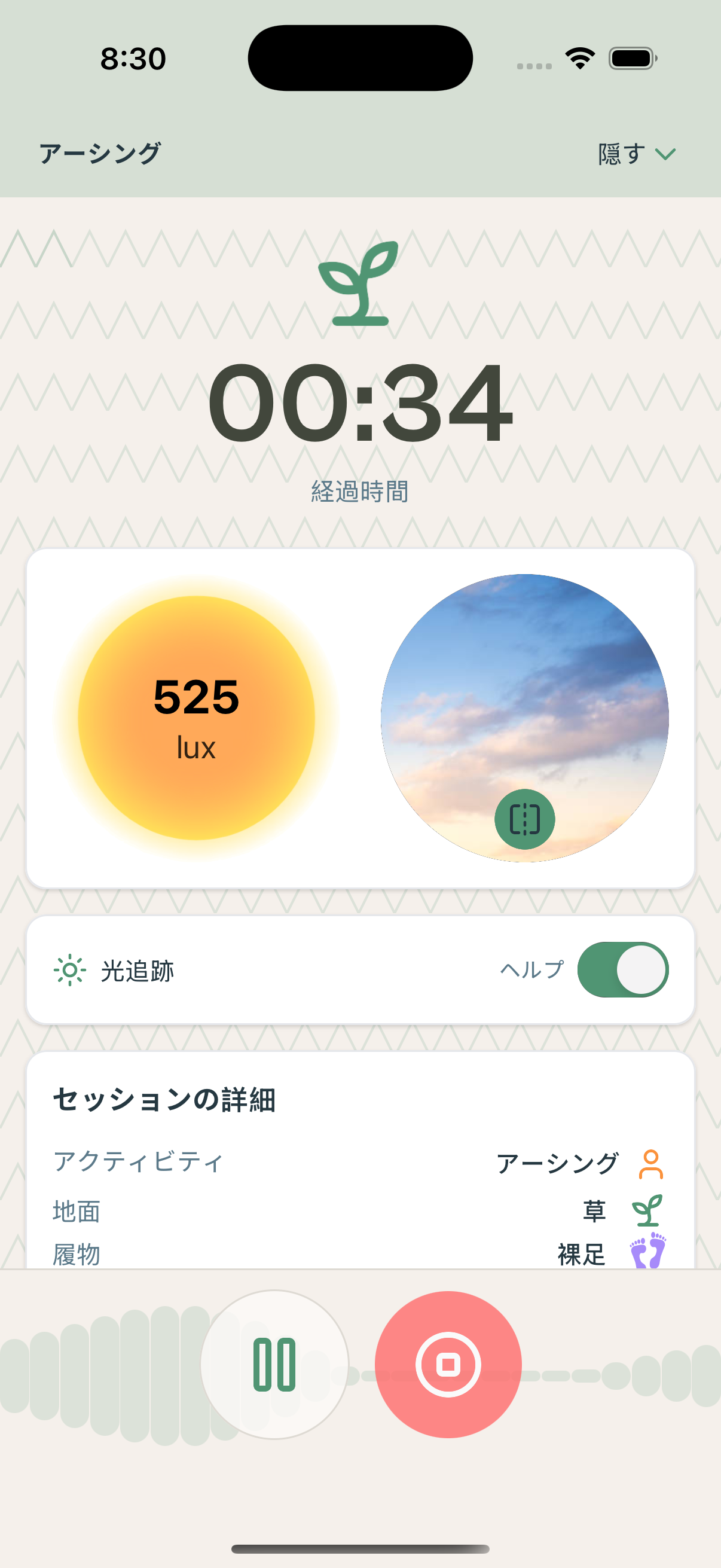Tap the 草 ground value in session details

[595, 1212]
